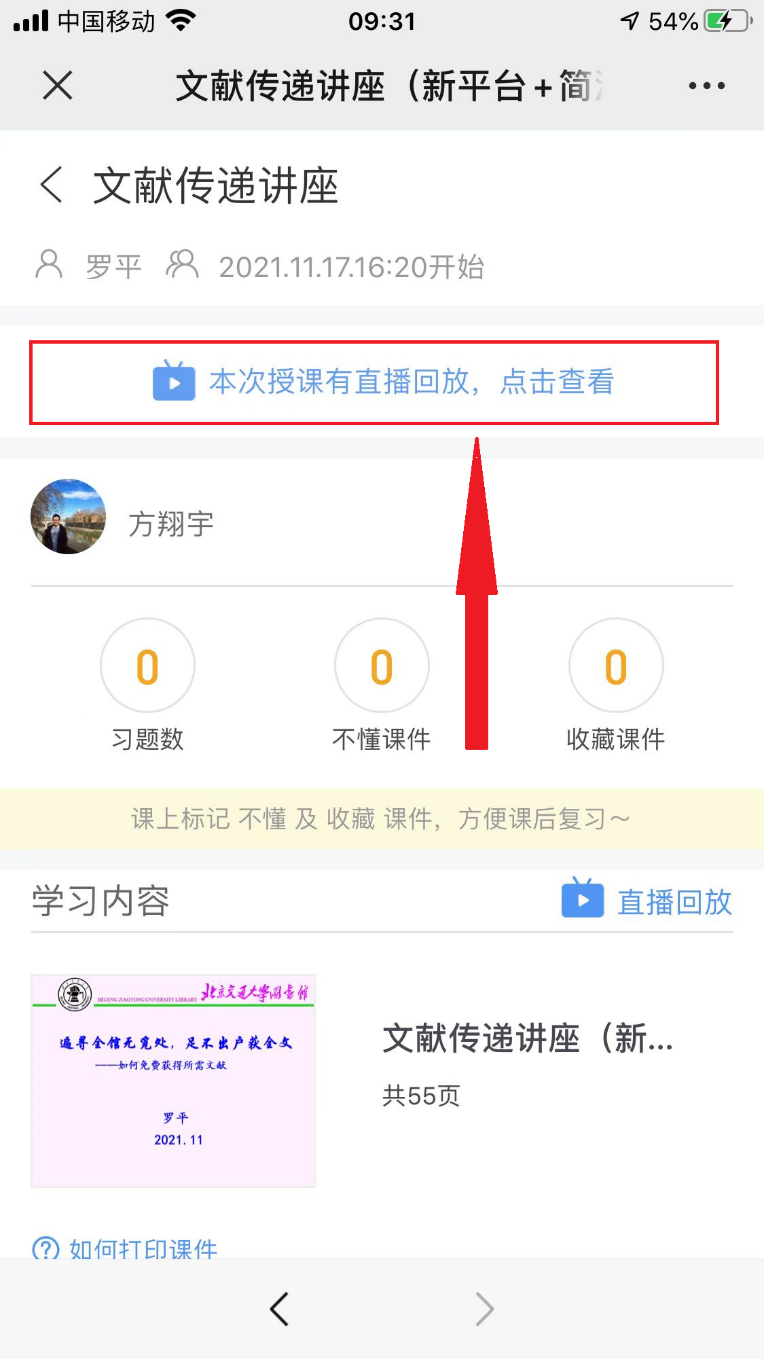Go back from 文献传递讲座 page
The image size is (764, 1359).
tap(51, 186)
